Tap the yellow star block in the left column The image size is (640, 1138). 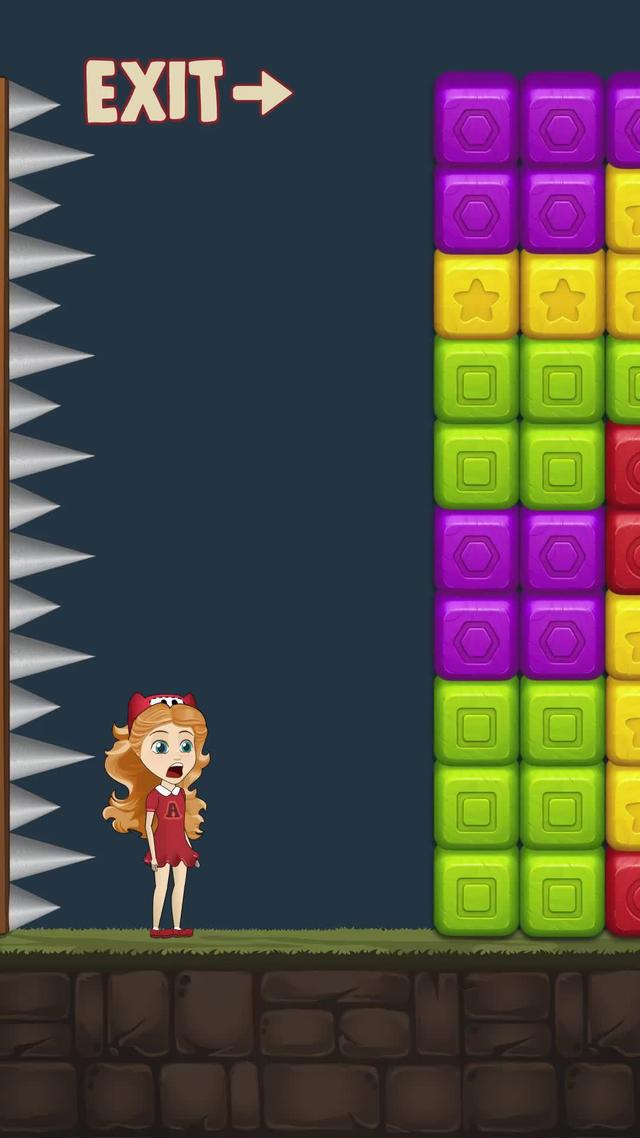pyautogui.click(x=476, y=296)
